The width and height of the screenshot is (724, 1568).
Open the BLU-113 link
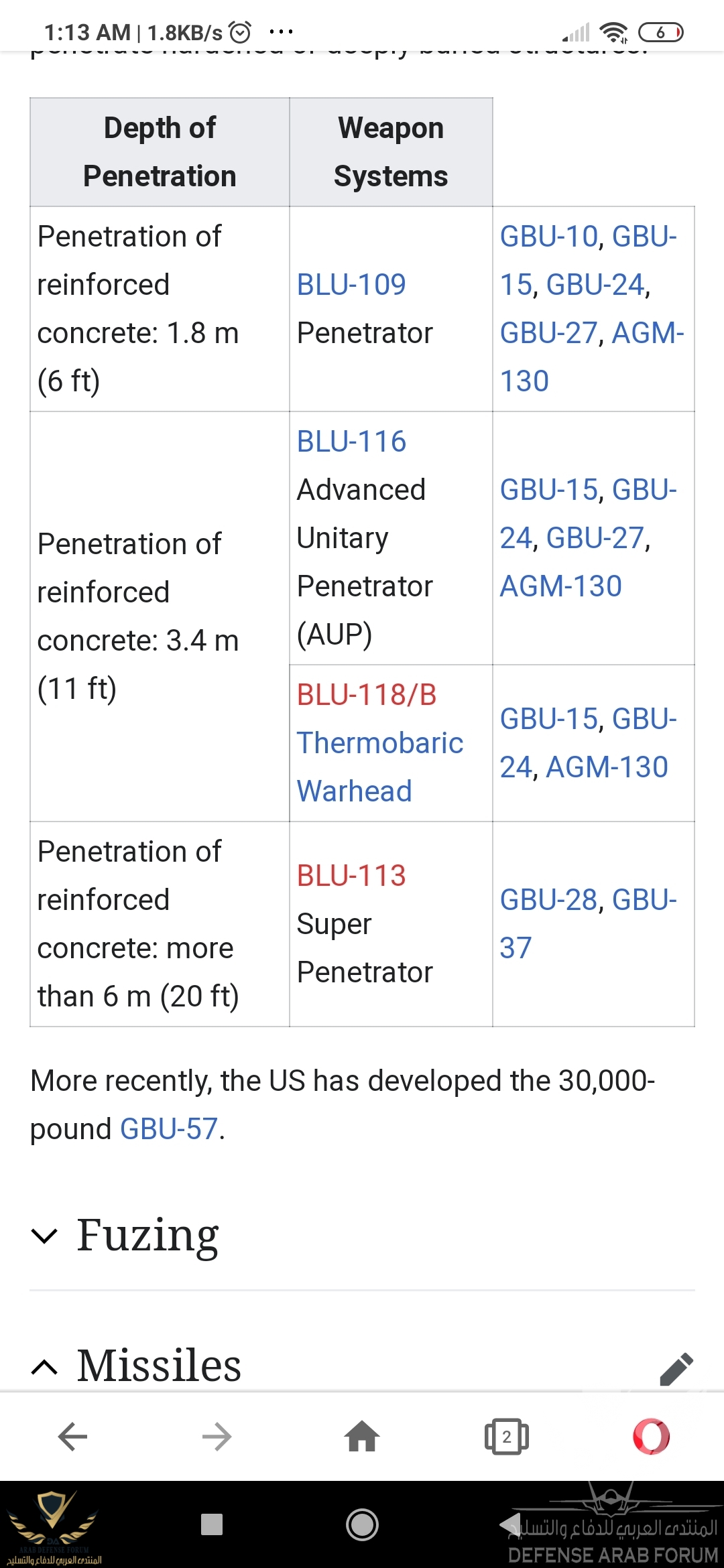point(351,876)
